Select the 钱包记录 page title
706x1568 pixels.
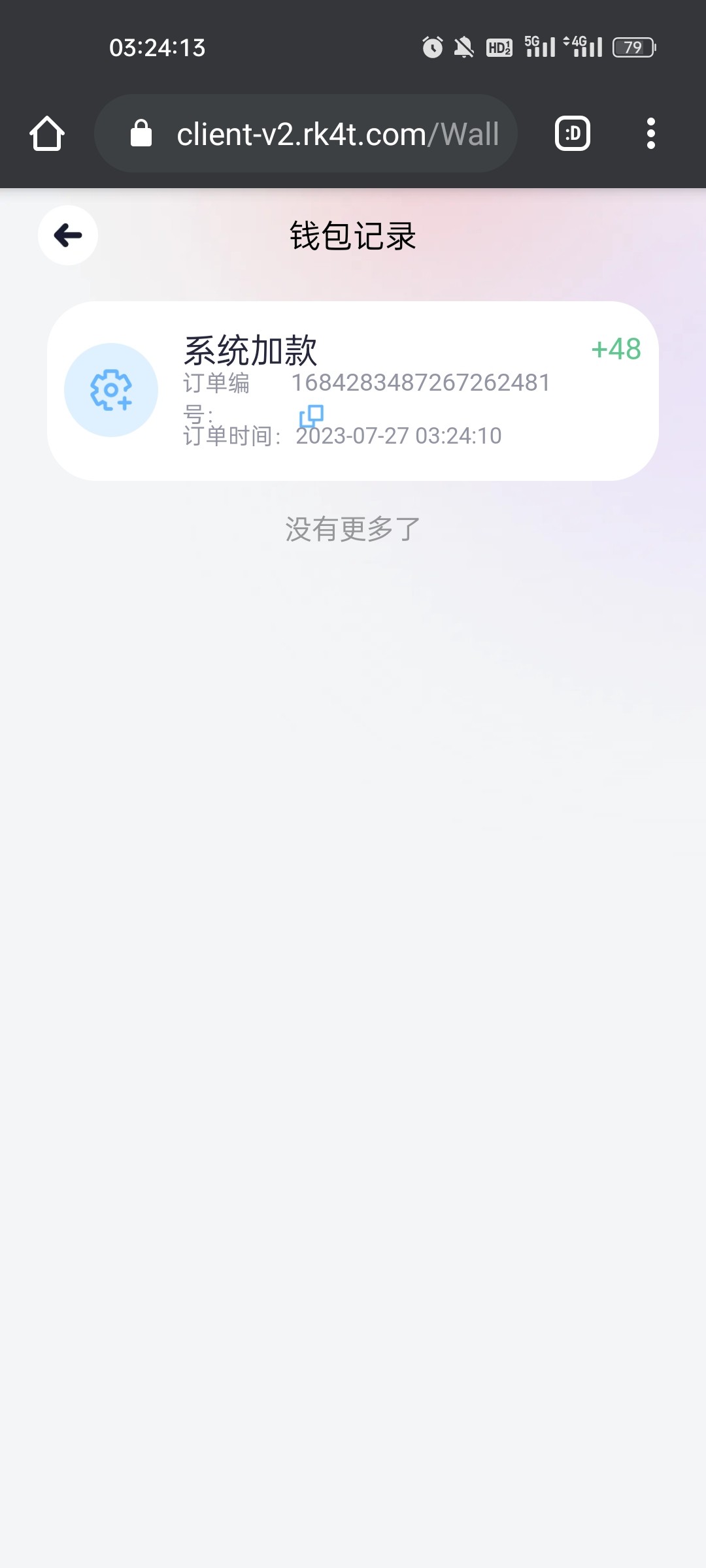point(353,236)
